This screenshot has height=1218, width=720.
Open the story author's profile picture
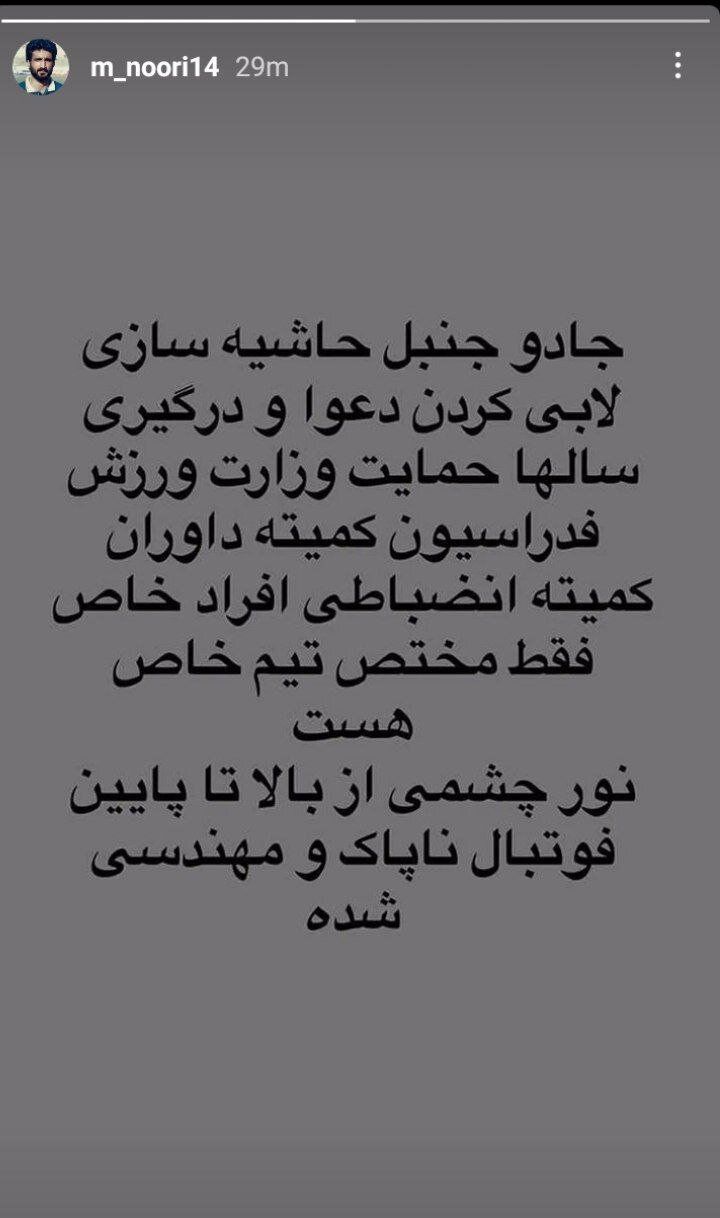pos(41,67)
